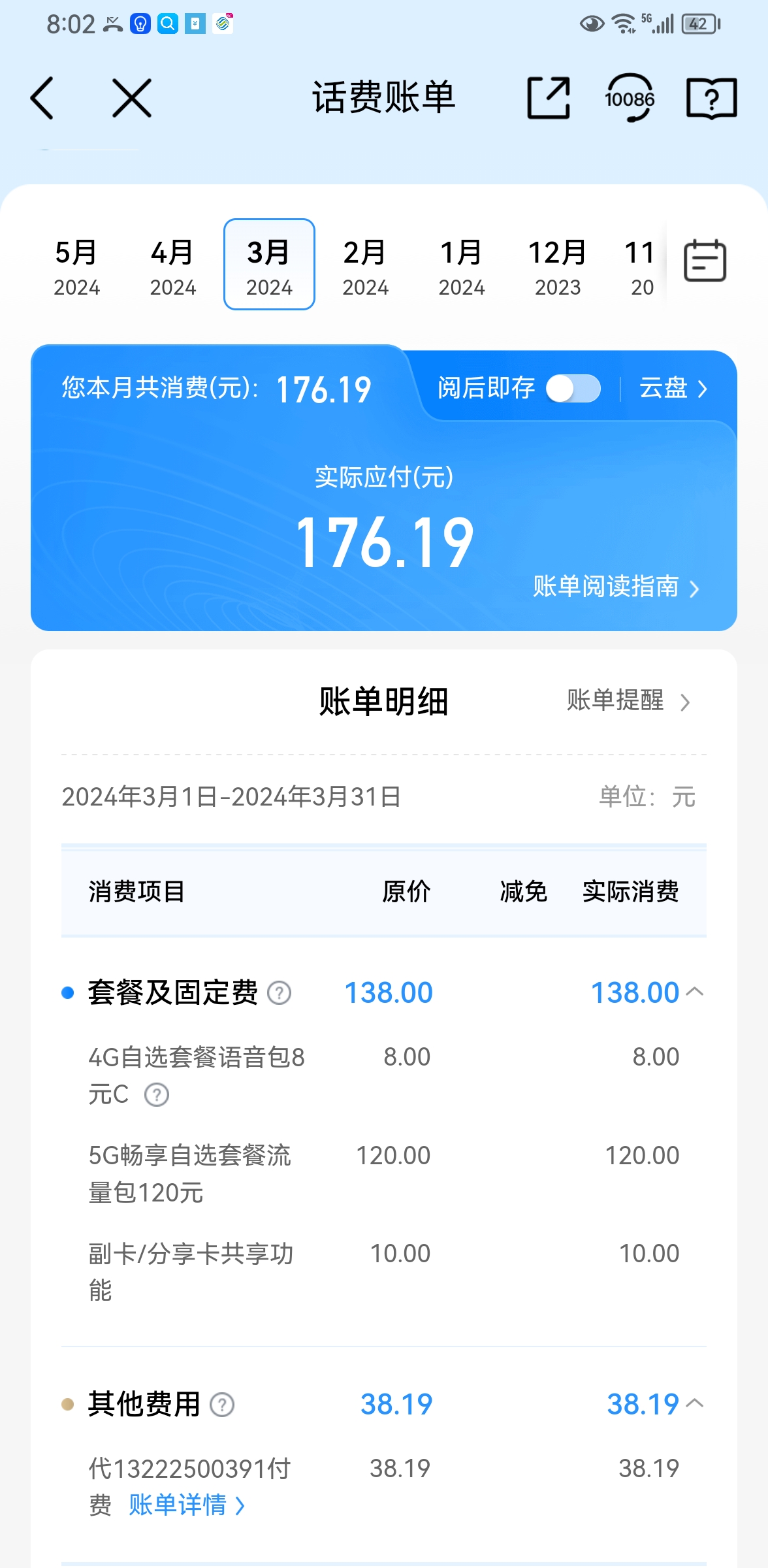Open 账单详情 for the paid number

point(186,1505)
